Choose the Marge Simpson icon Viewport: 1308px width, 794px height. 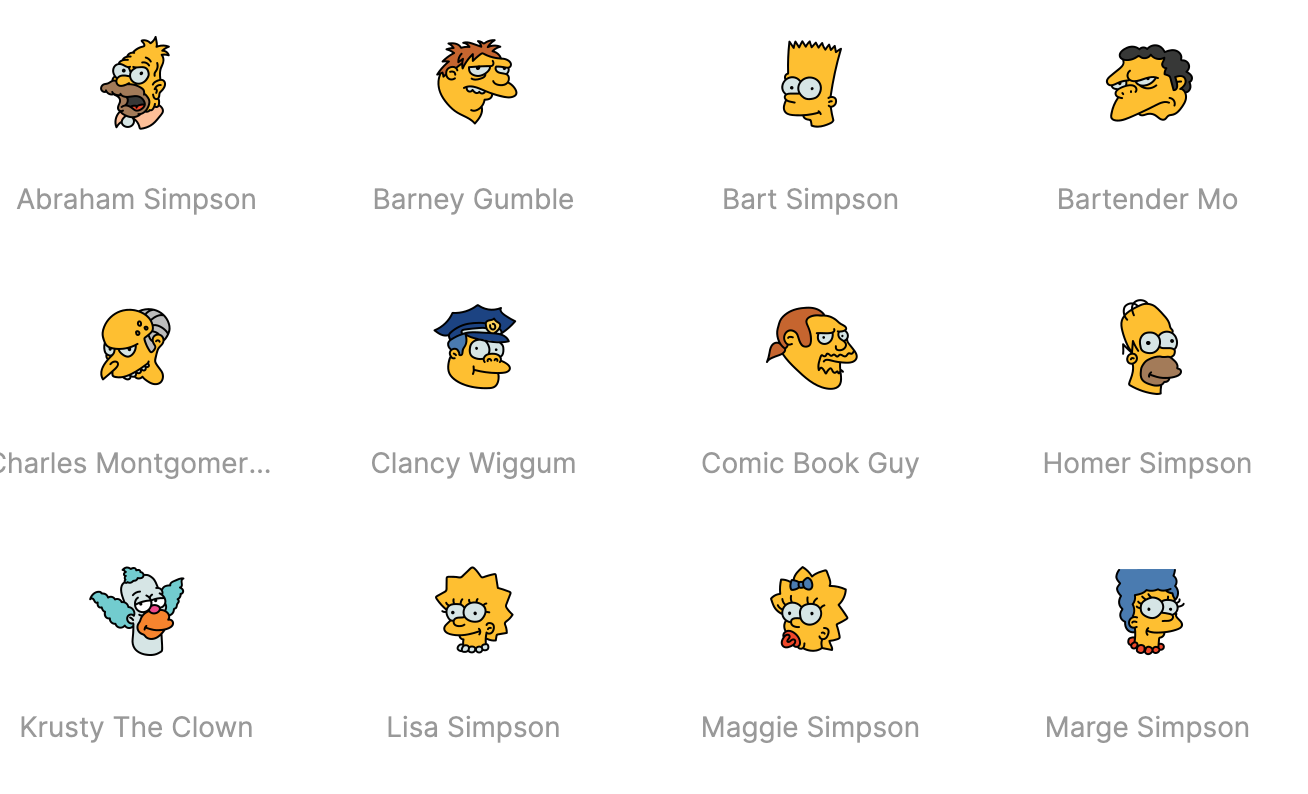(x=1148, y=611)
